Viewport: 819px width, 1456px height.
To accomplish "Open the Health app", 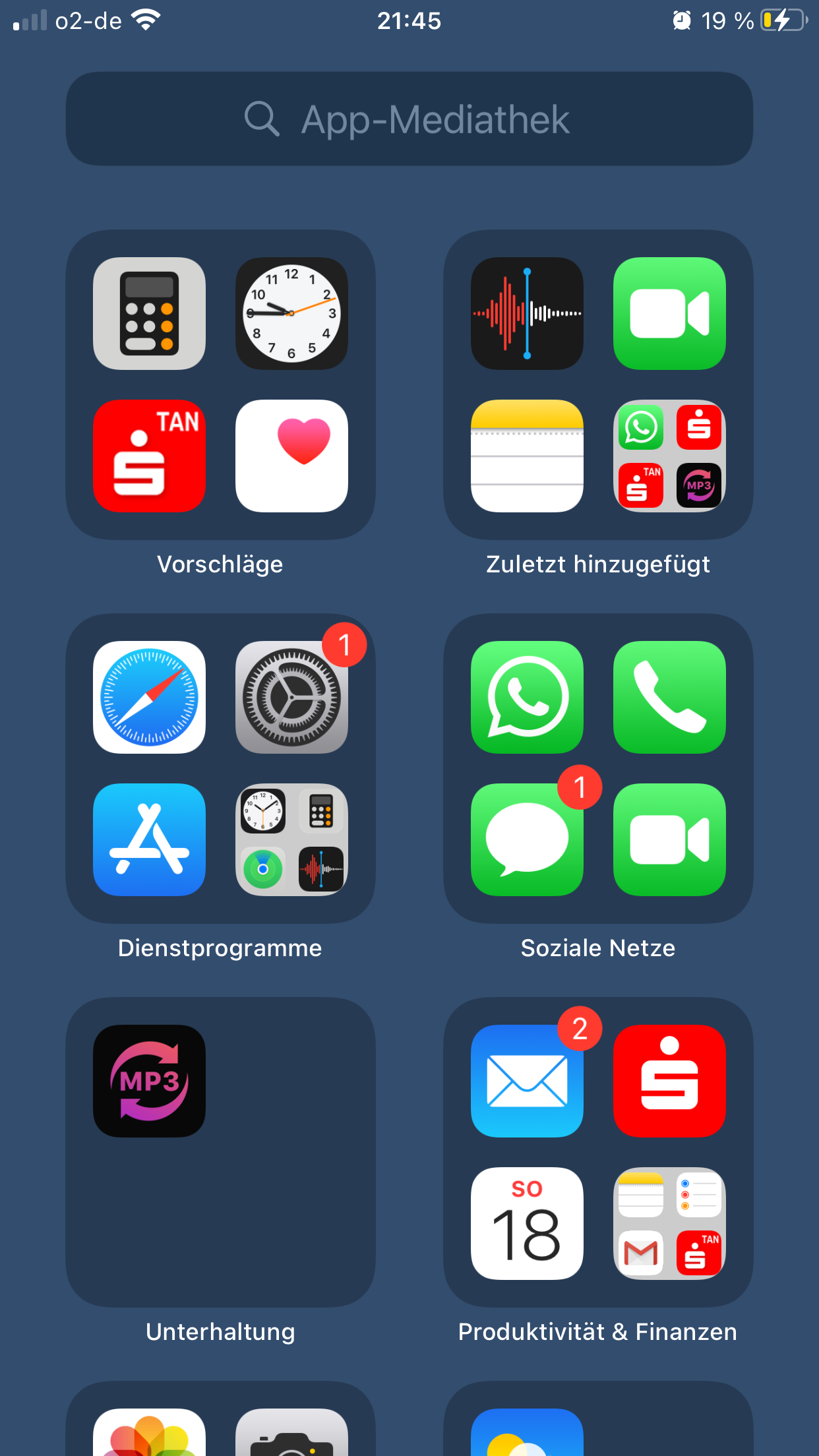I will (x=291, y=456).
